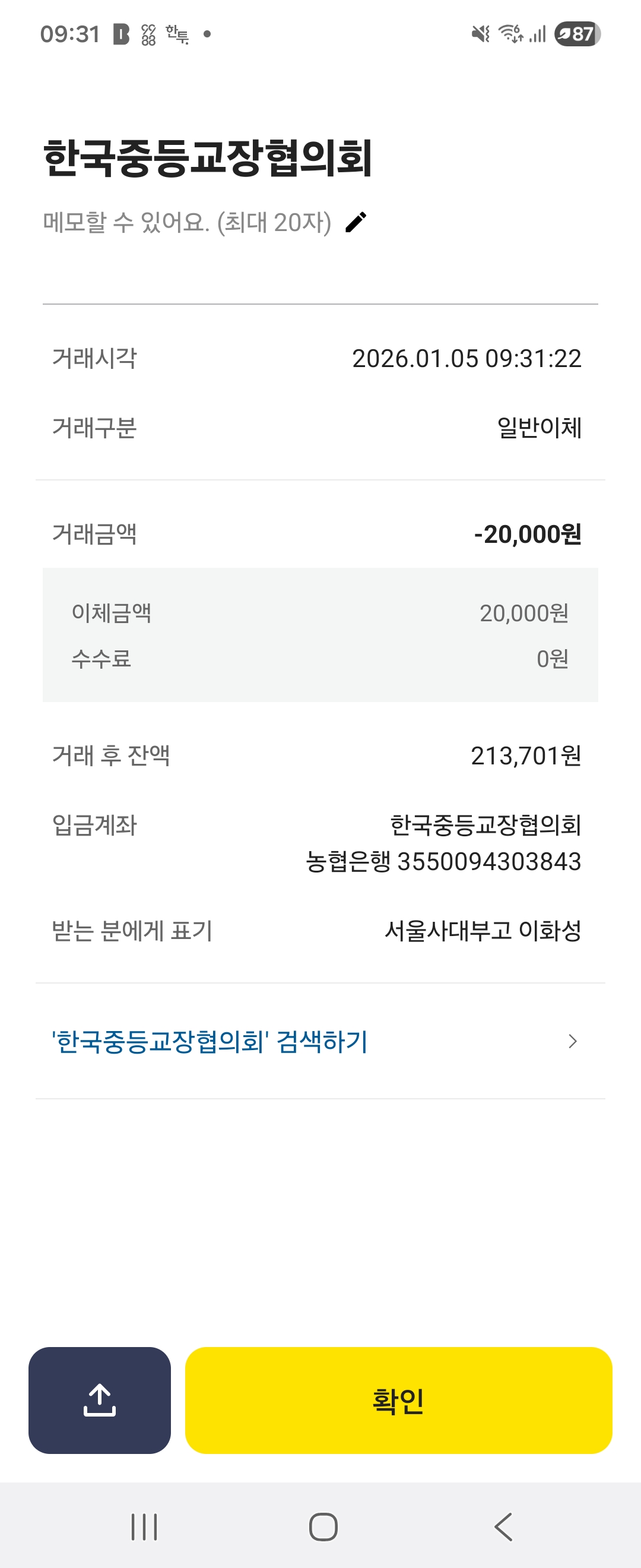Go back using the system back button
Screen dimensions: 641x1568
(x=503, y=1526)
